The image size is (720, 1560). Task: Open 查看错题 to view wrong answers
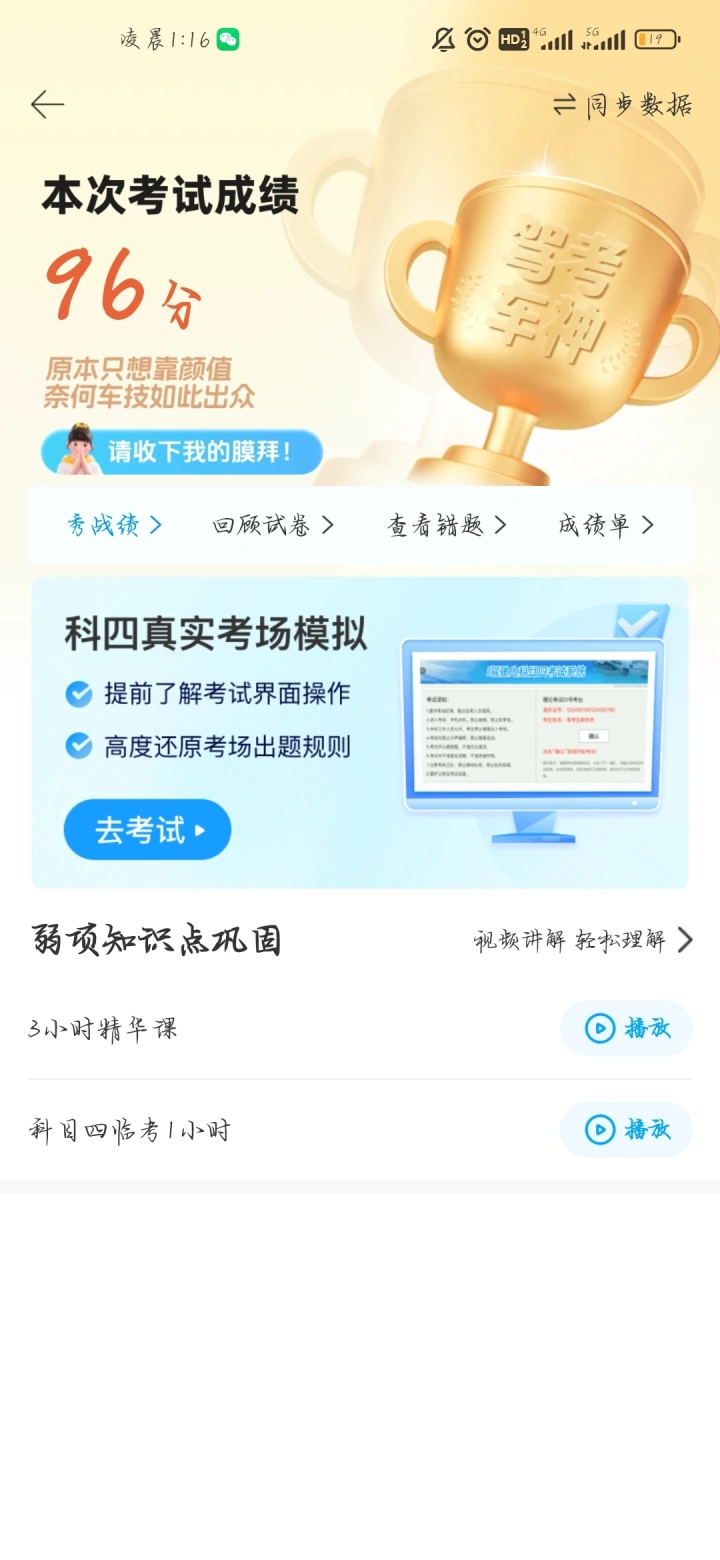pyautogui.click(x=447, y=525)
